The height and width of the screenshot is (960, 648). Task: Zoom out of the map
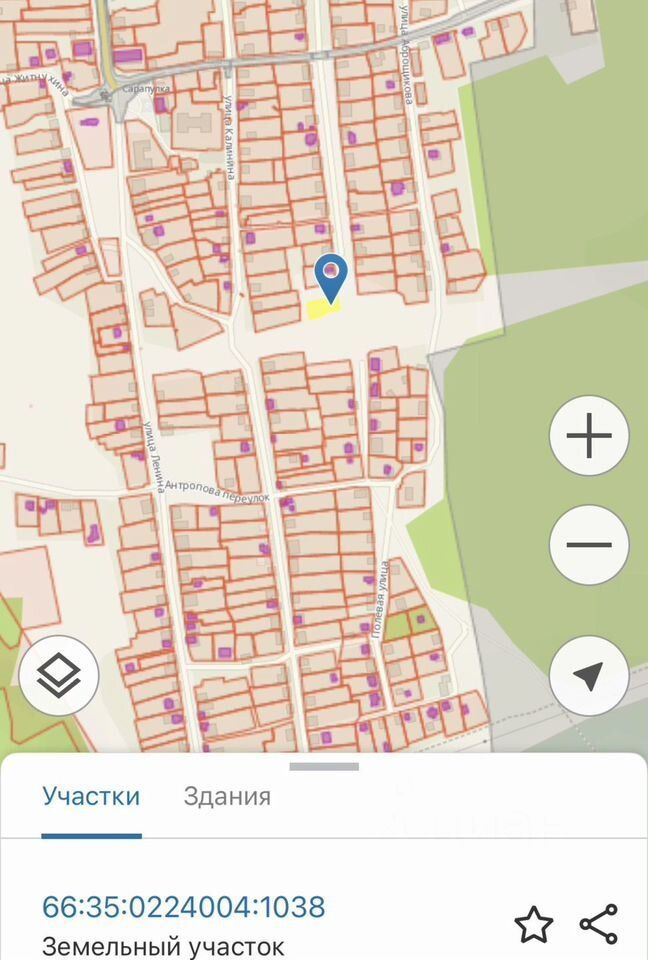click(x=589, y=545)
